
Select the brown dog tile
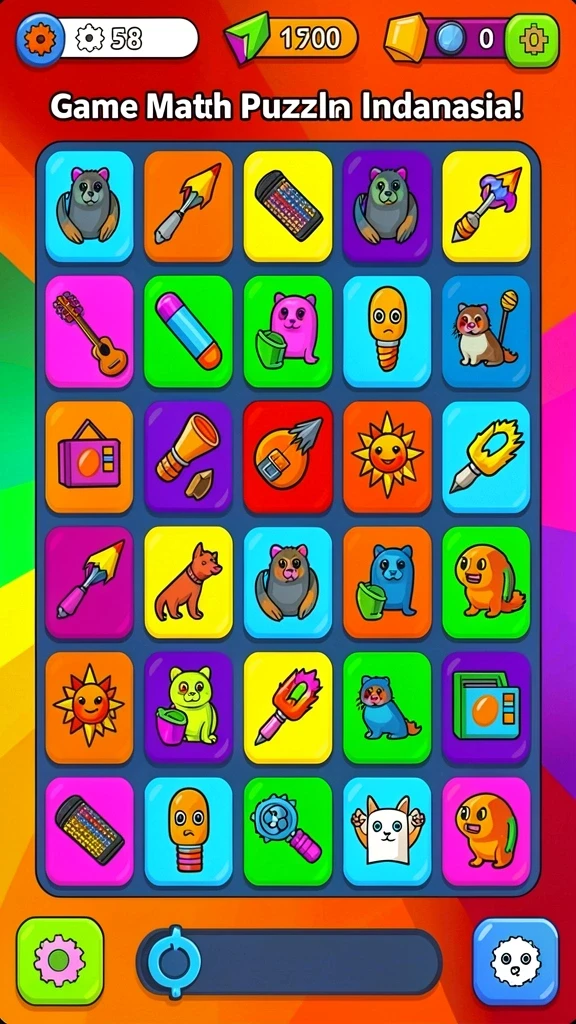189,583
